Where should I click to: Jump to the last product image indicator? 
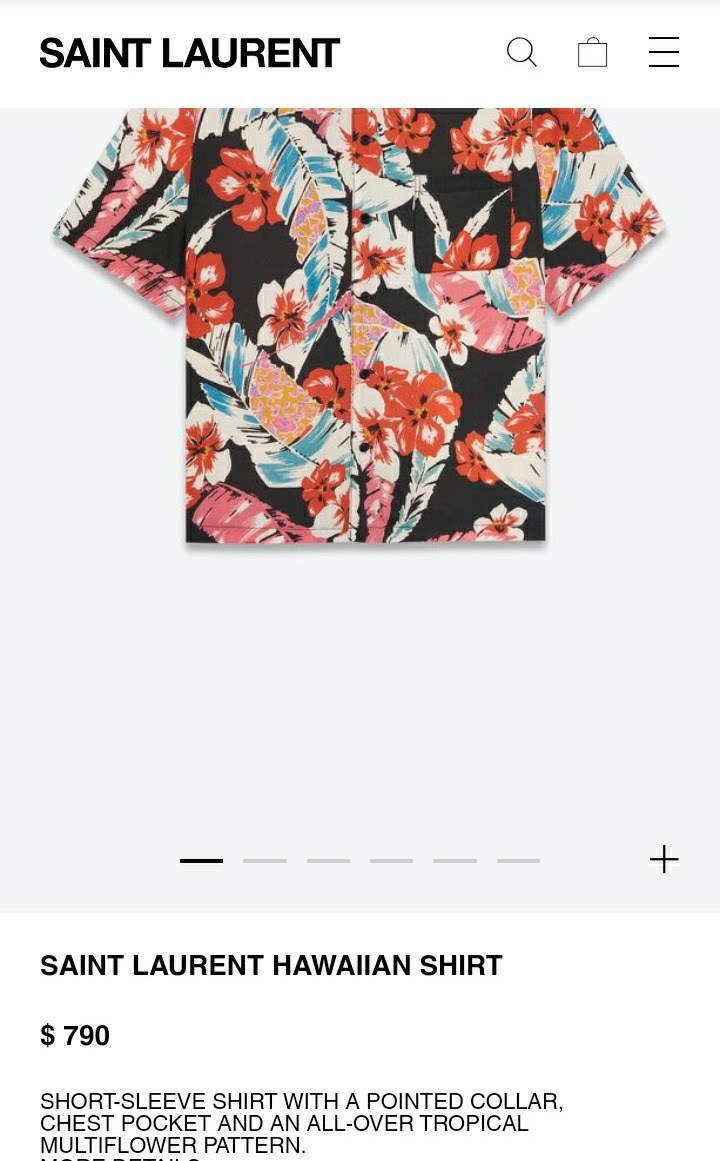click(519, 860)
